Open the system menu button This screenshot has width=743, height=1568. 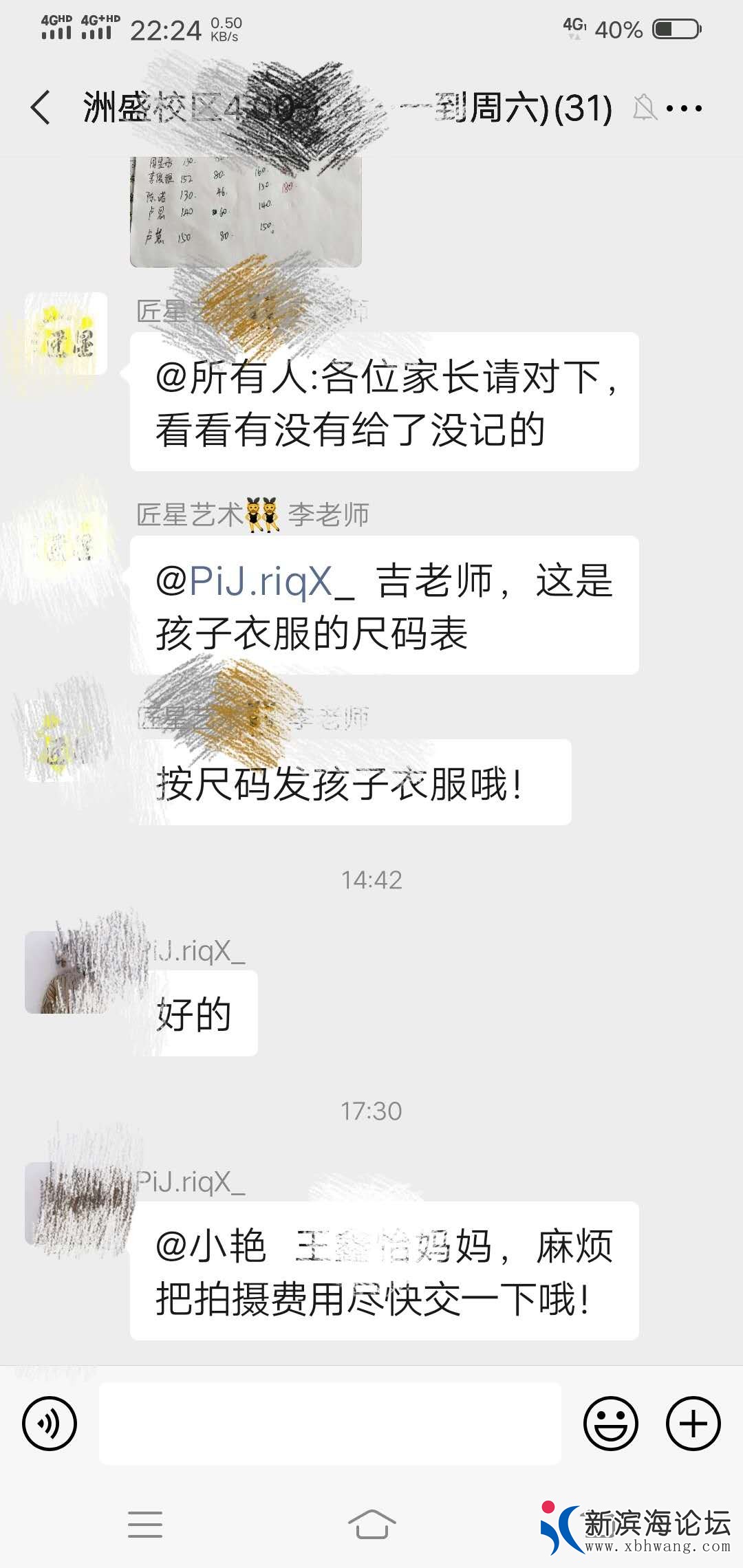pyautogui.click(x=145, y=1524)
